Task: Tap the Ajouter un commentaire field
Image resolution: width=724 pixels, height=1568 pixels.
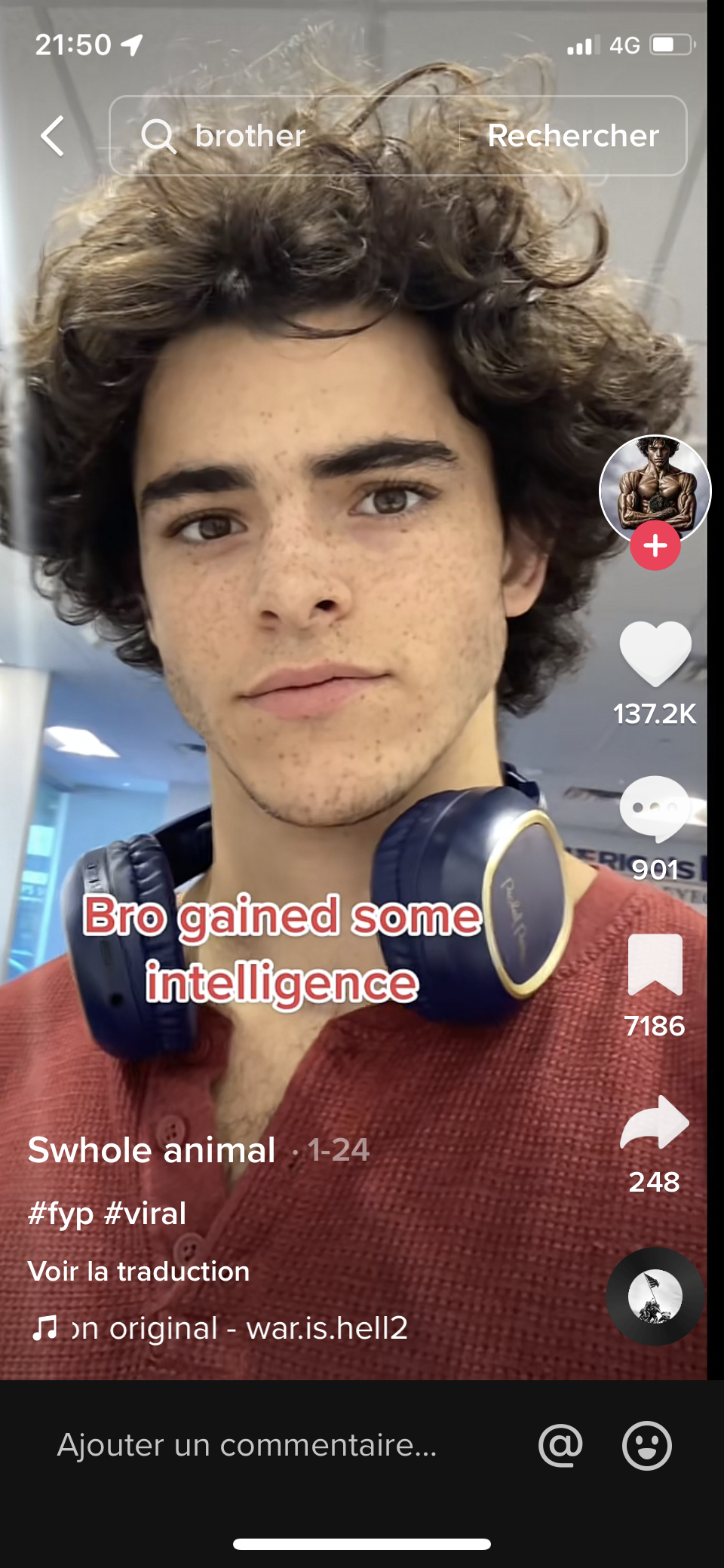Action: click(247, 1445)
